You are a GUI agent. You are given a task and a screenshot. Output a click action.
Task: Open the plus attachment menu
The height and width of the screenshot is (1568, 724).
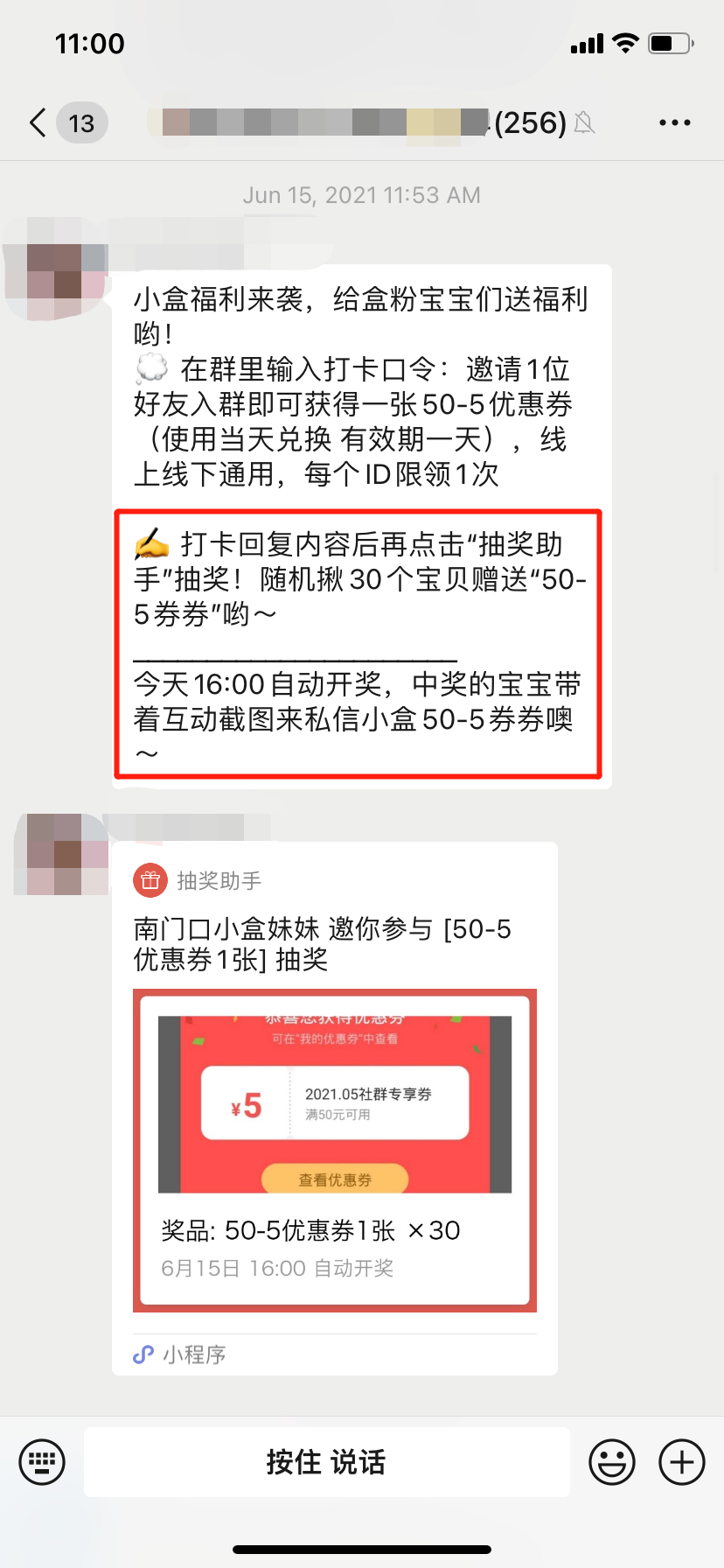pos(681,1461)
